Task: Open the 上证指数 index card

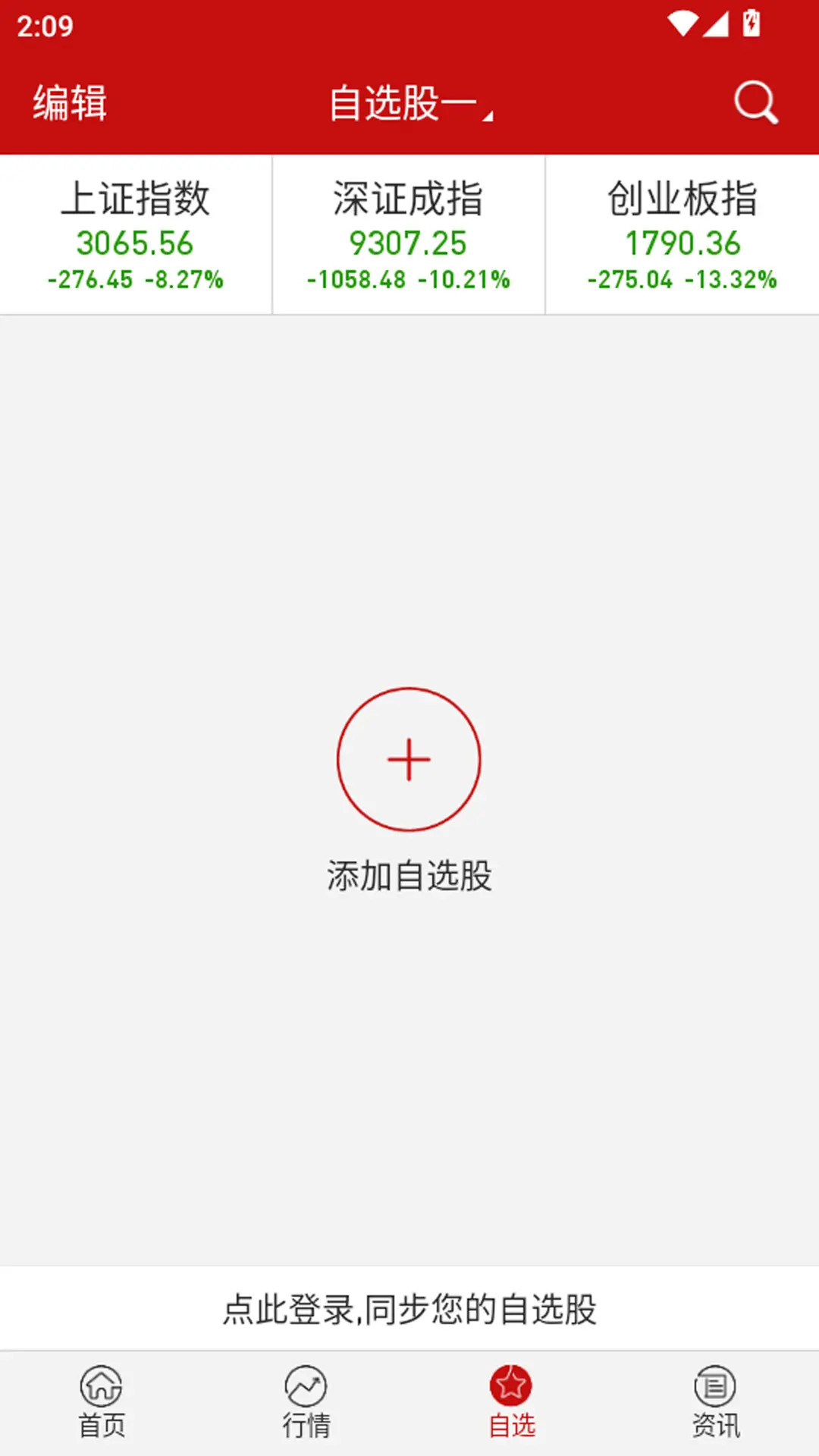Action: (135, 235)
